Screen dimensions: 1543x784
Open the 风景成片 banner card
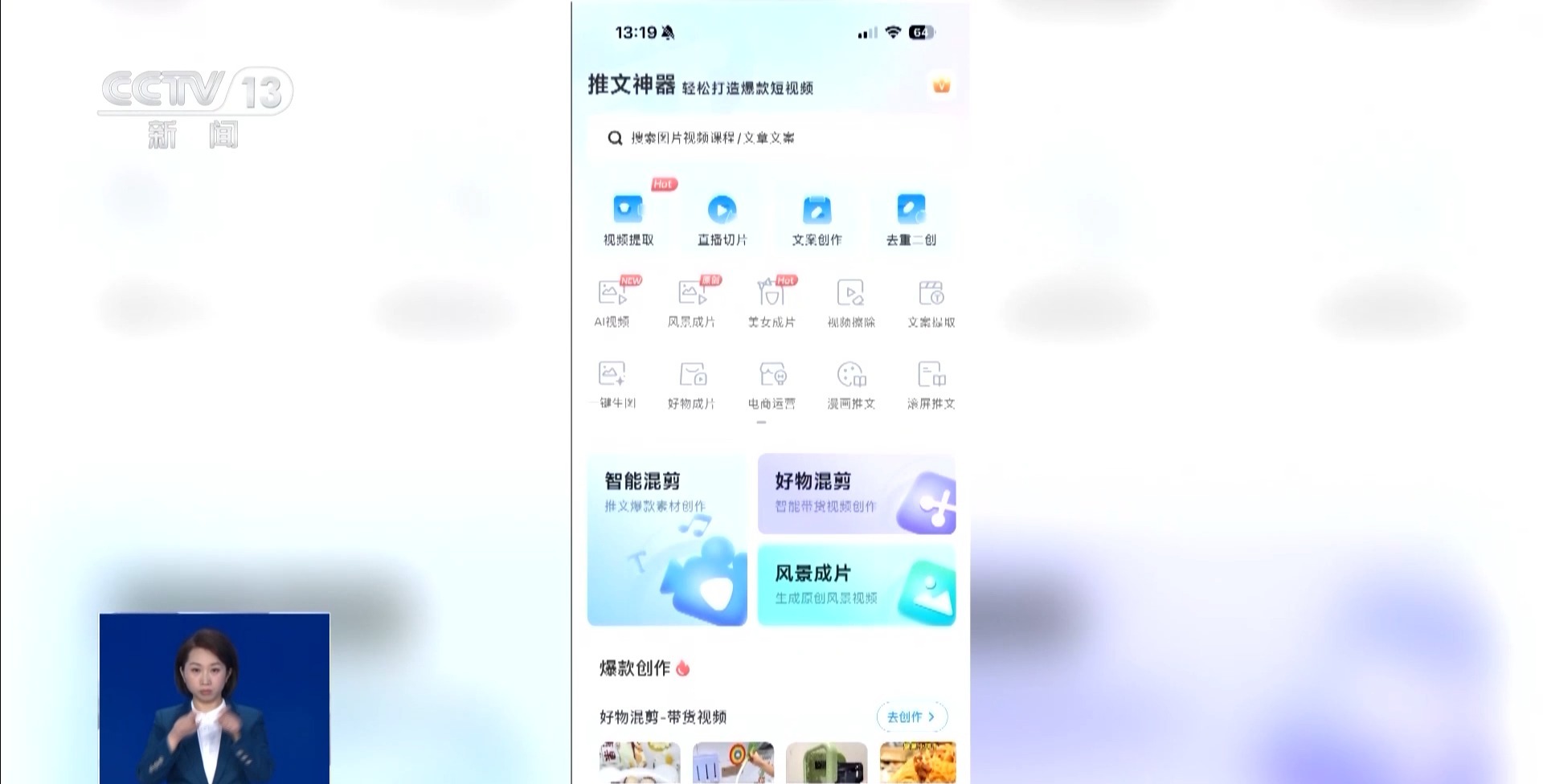click(856, 585)
